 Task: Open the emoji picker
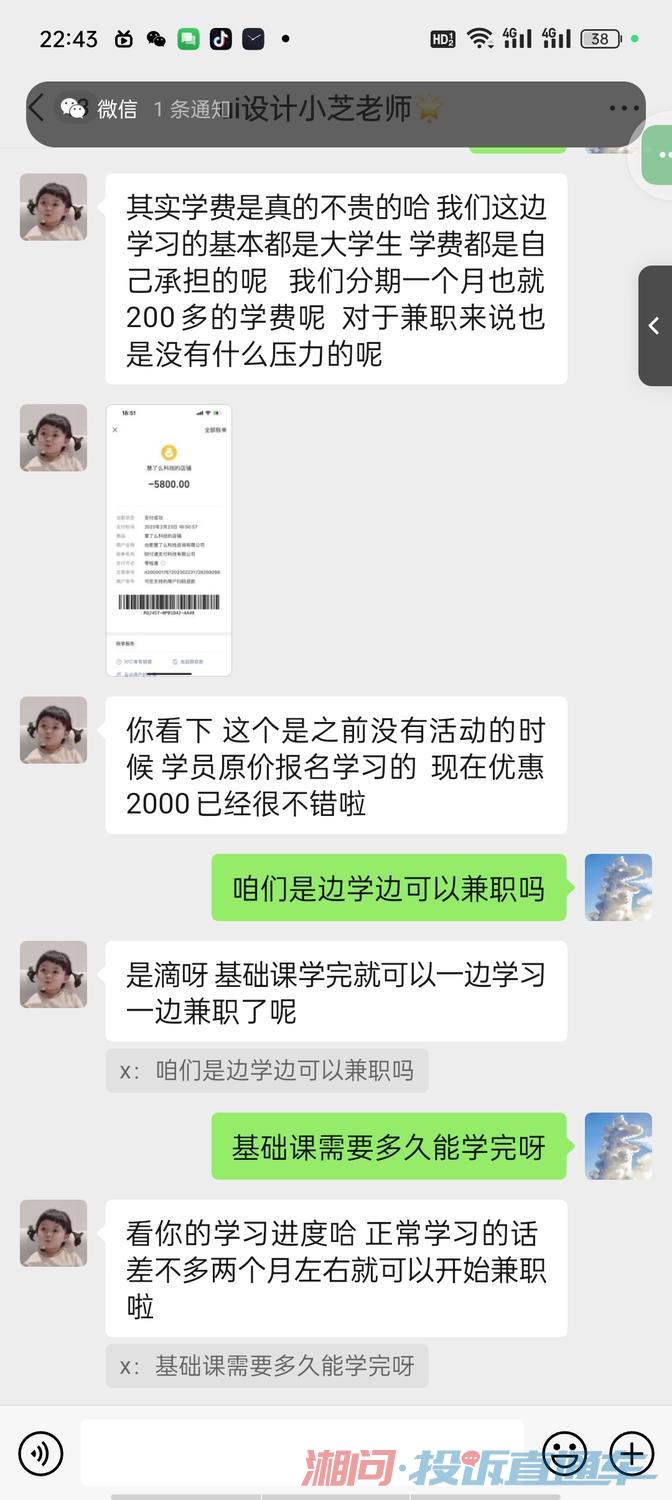(565, 1453)
